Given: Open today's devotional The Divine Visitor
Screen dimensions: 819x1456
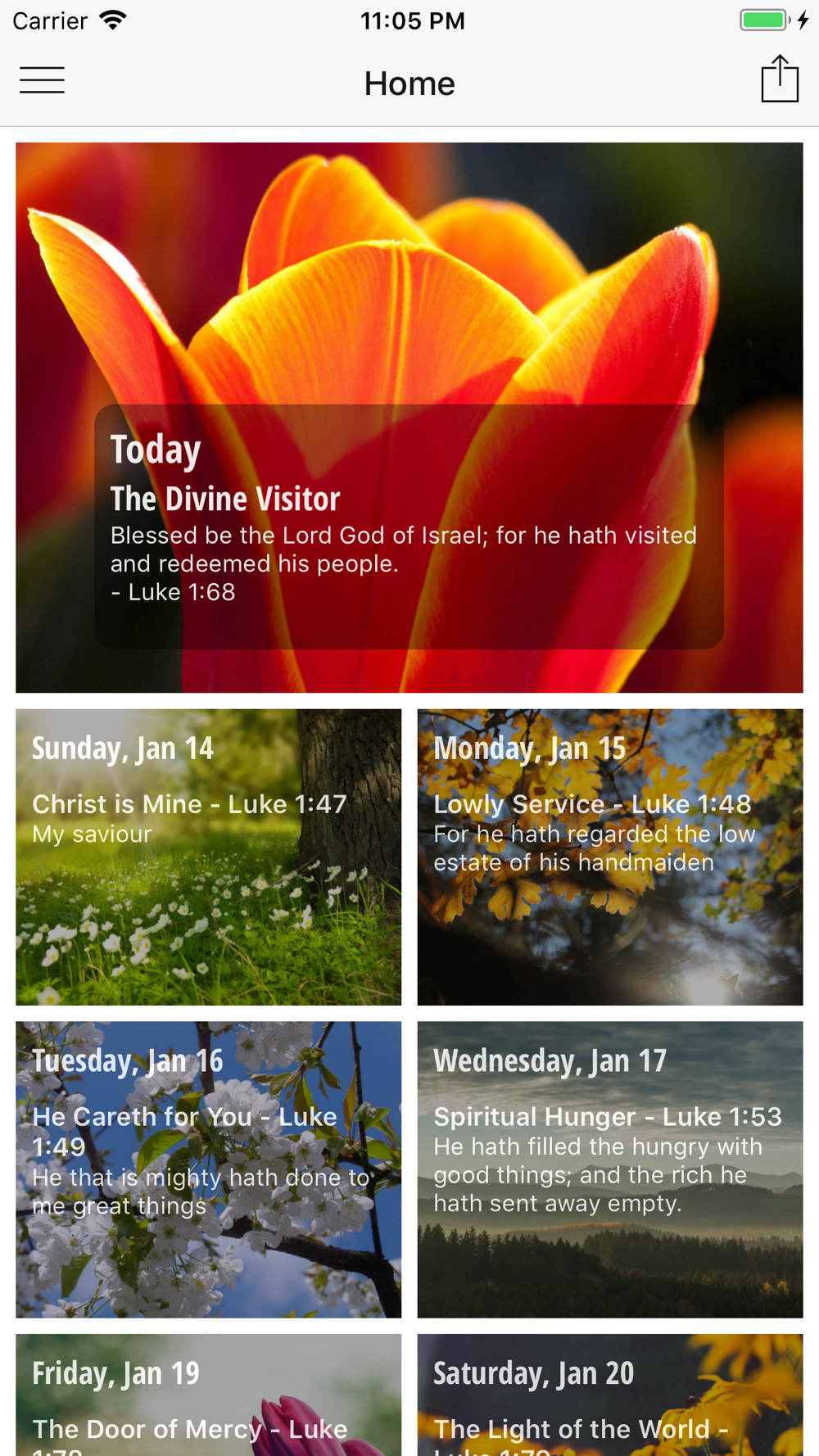Looking at the screenshot, I should pos(409,418).
